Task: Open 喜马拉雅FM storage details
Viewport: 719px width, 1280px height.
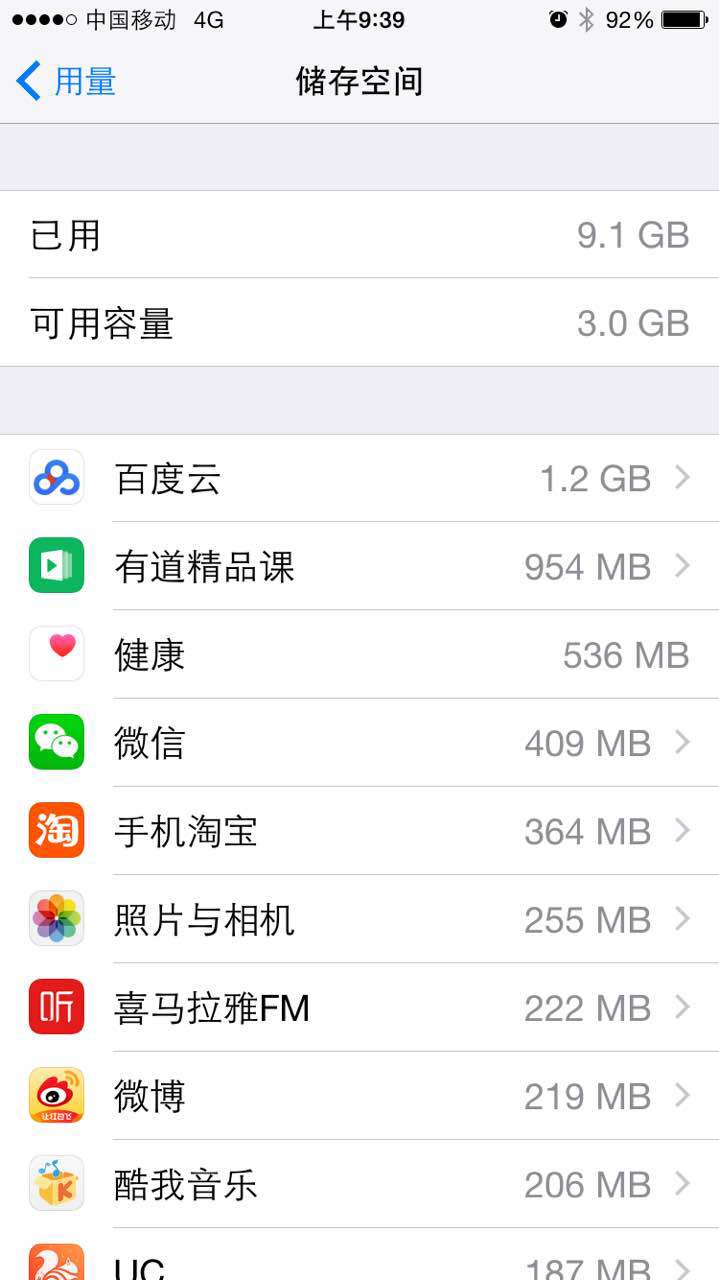Action: tap(360, 1007)
